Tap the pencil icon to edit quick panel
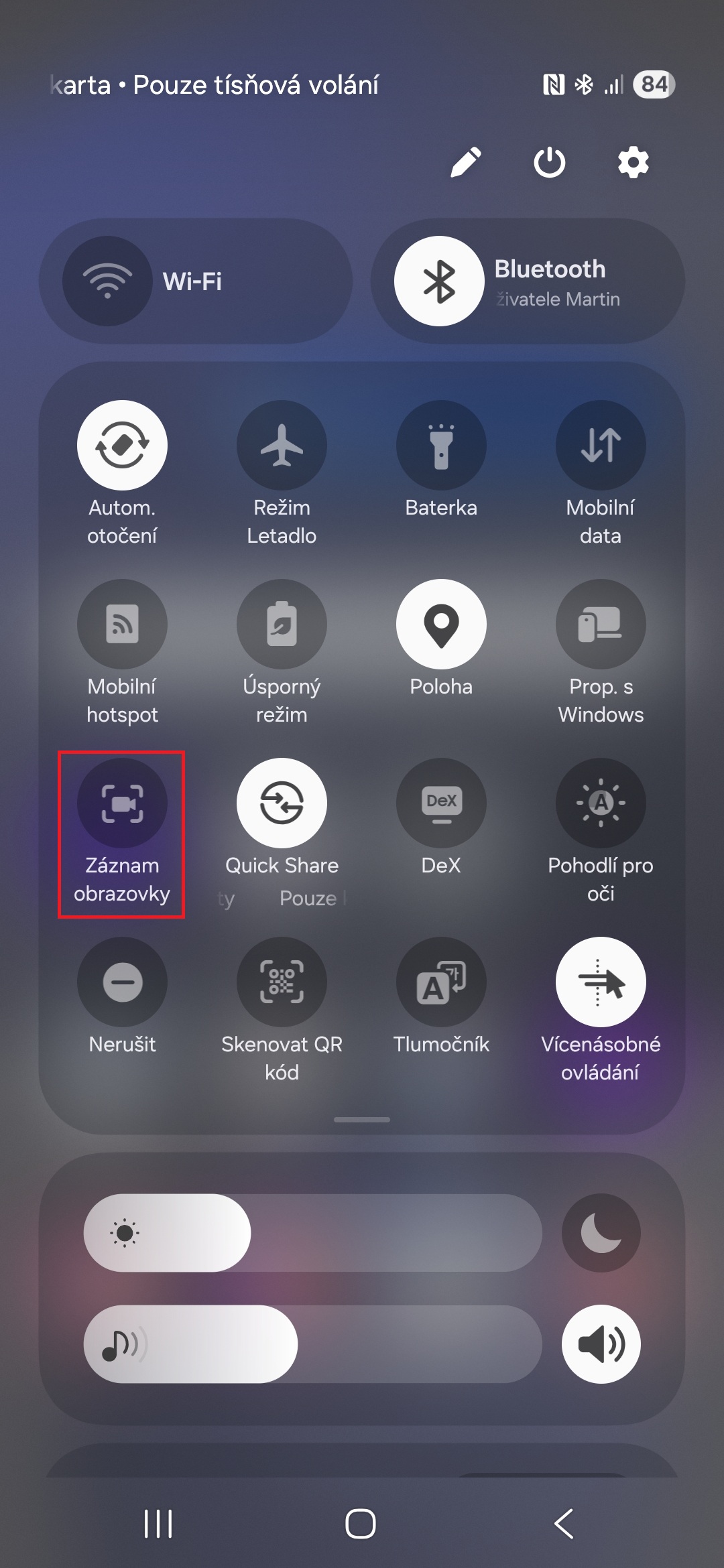 tap(466, 162)
